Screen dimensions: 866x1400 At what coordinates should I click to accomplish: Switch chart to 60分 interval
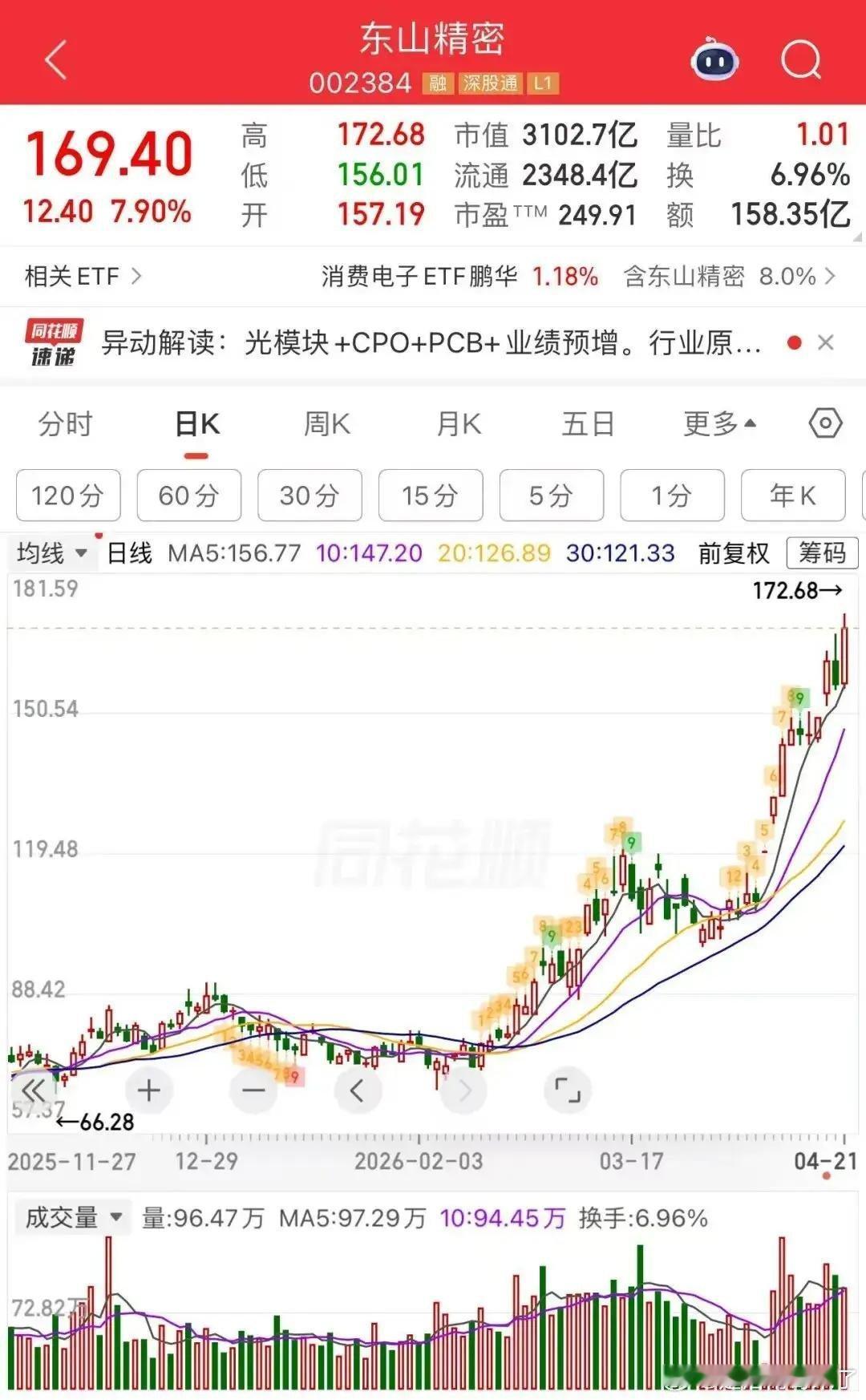(189, 496)
